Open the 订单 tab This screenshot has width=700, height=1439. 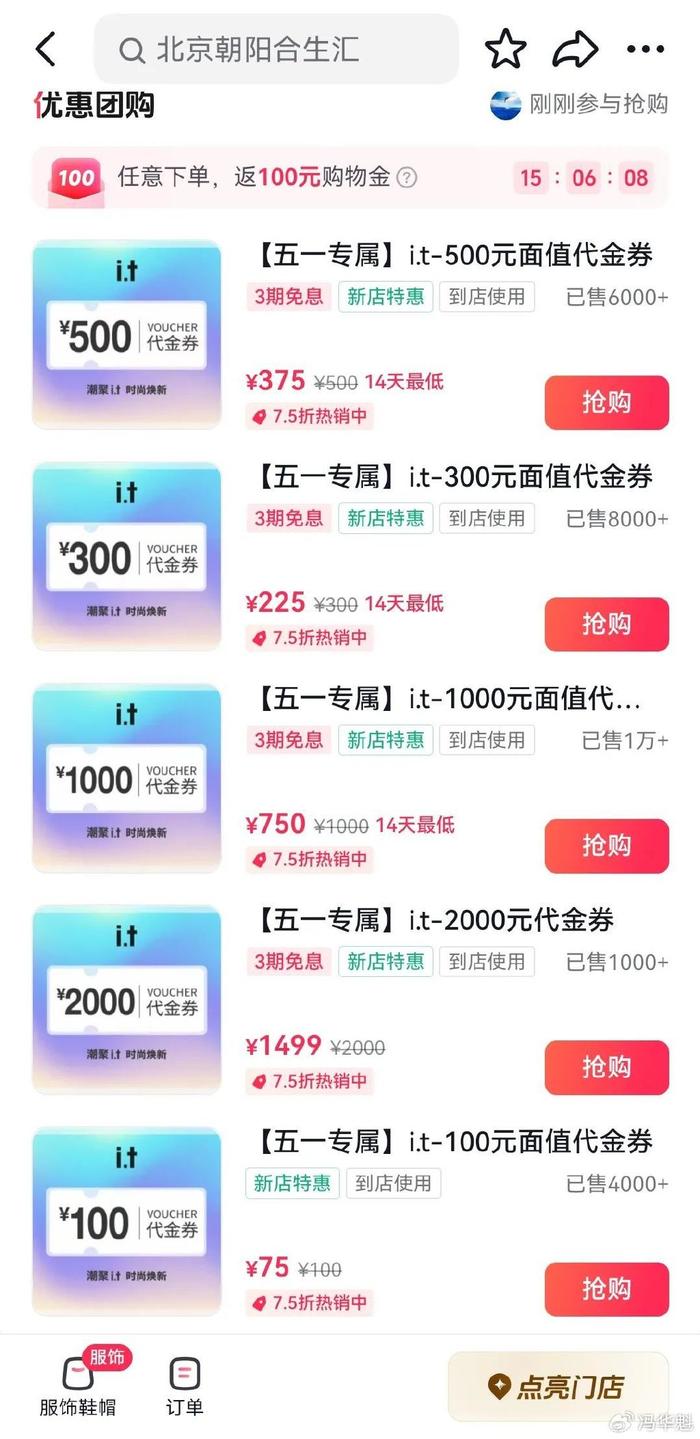click(184, 1385)
